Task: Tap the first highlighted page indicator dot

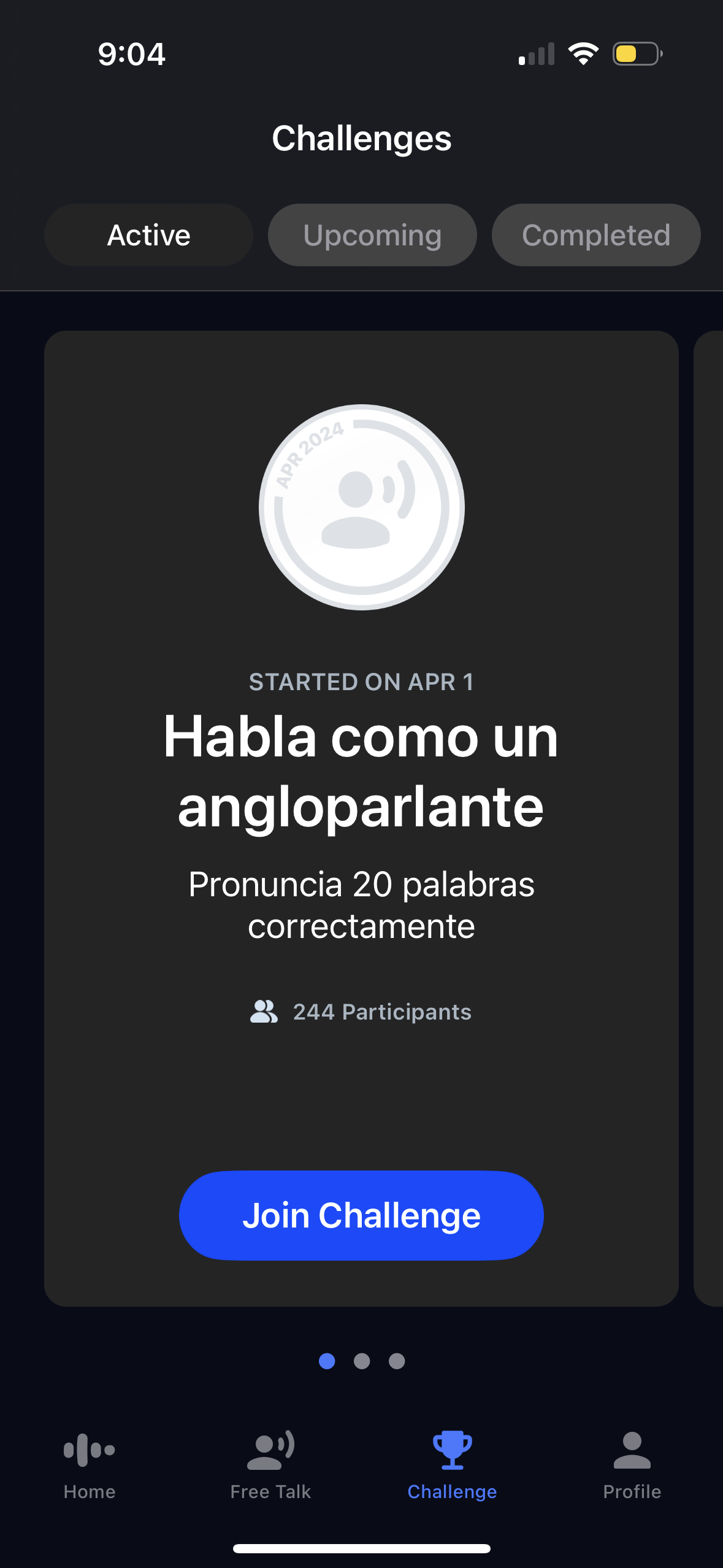Action: (x=327, y=1361)
